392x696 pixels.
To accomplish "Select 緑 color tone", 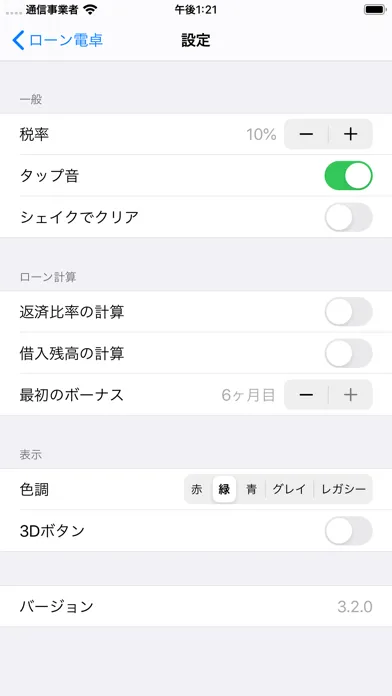I will (224, 490).
